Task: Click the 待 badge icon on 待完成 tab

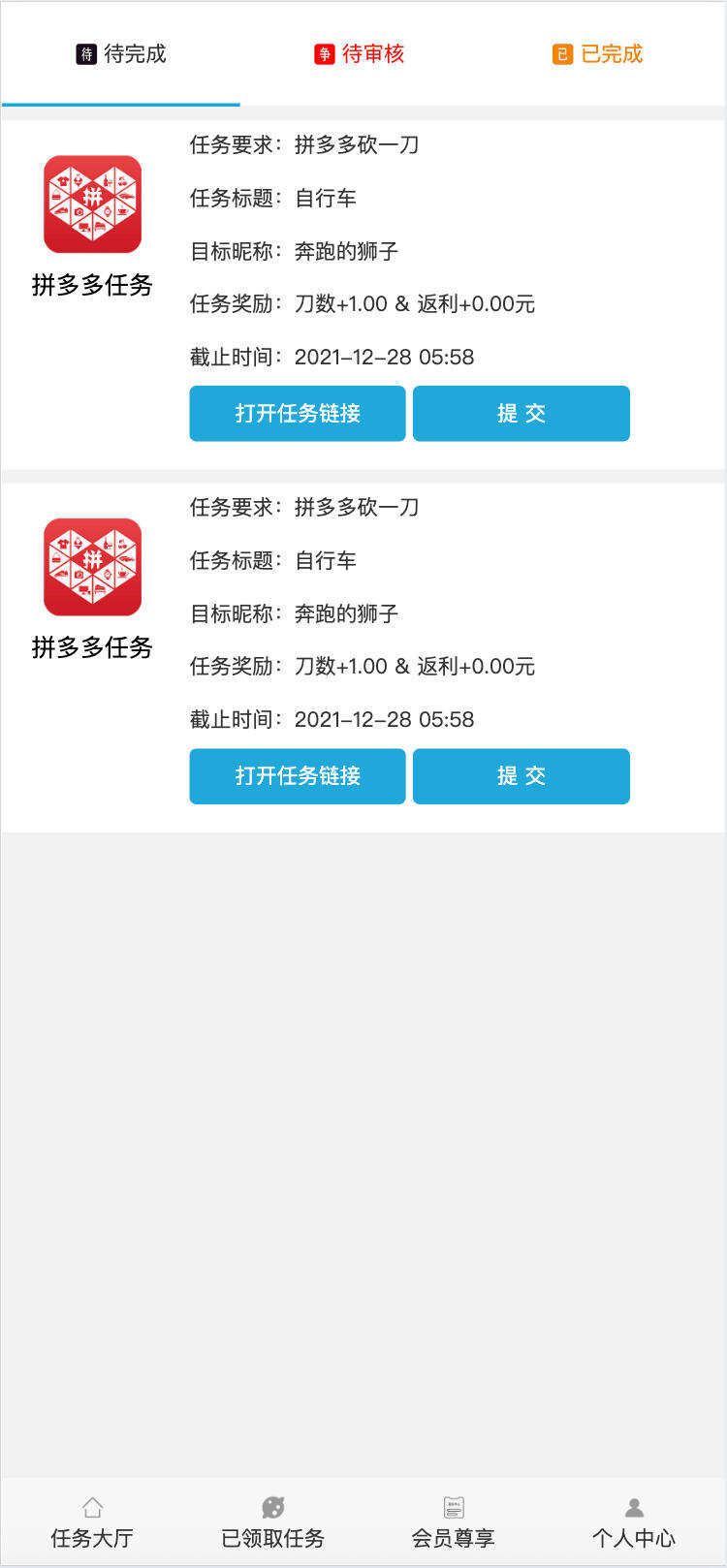Action: (84, 54)
